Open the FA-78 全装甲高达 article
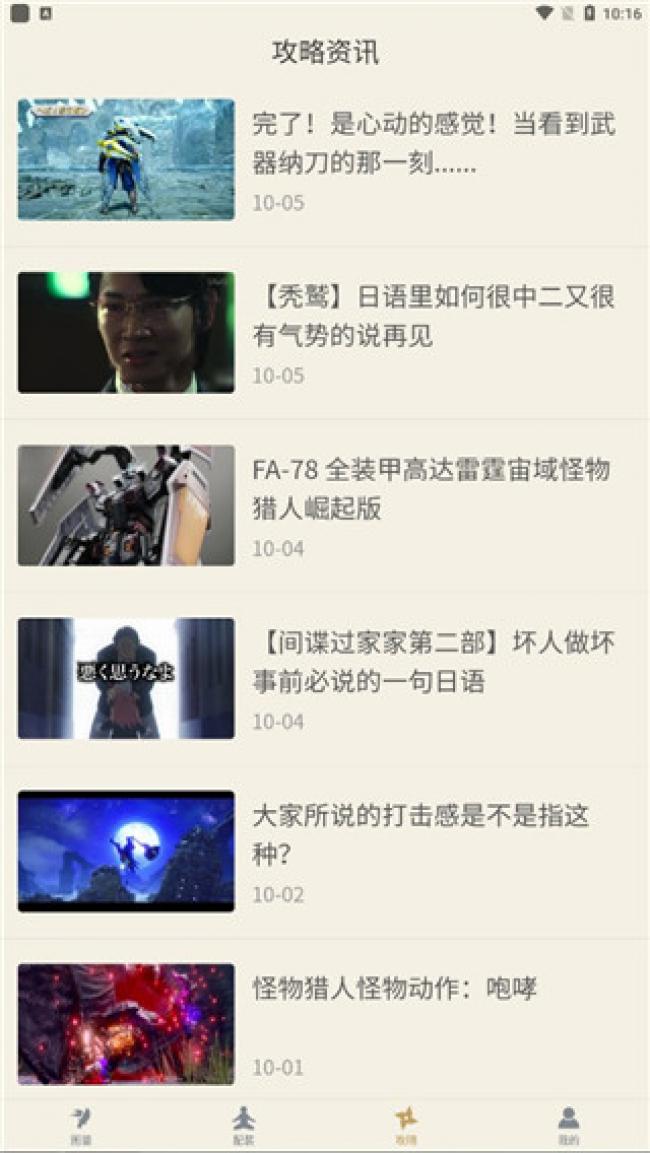Viewport: 650px width, 1153px height. 325,505
